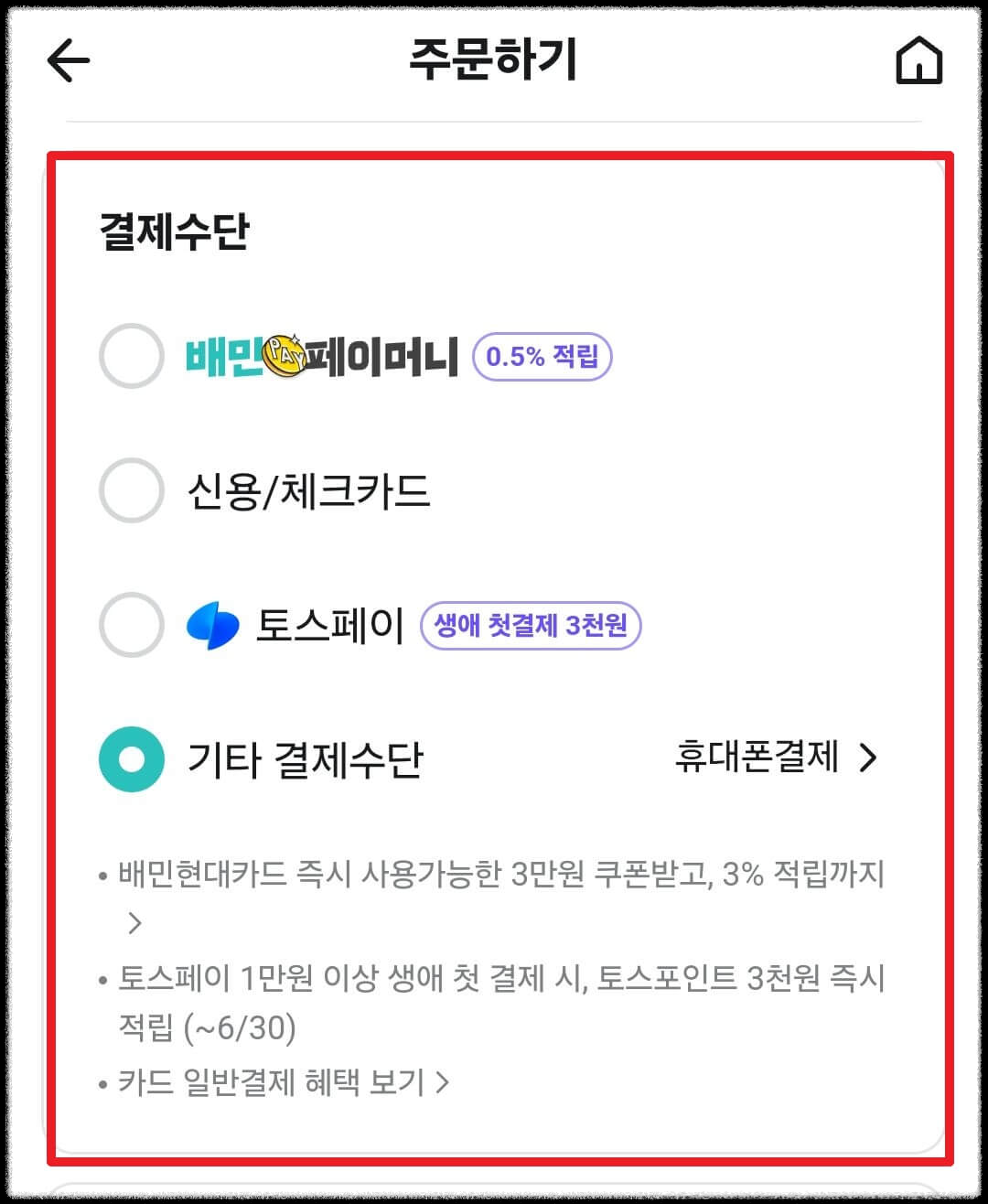Tap the blue Toss Pay logo icon
Image resolution: width=988 pixels, height=1204 pixels.
coord(212,625)
